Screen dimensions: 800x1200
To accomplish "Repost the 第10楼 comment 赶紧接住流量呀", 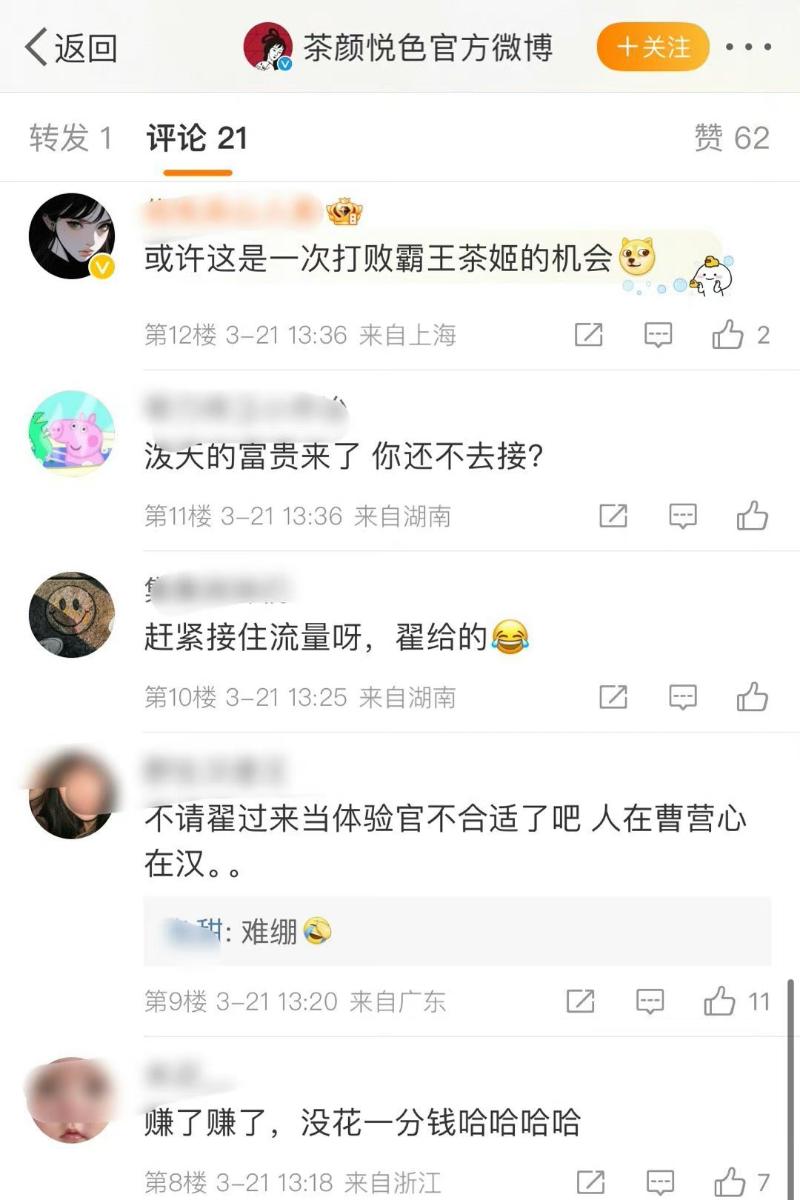I will coord(613,696).
